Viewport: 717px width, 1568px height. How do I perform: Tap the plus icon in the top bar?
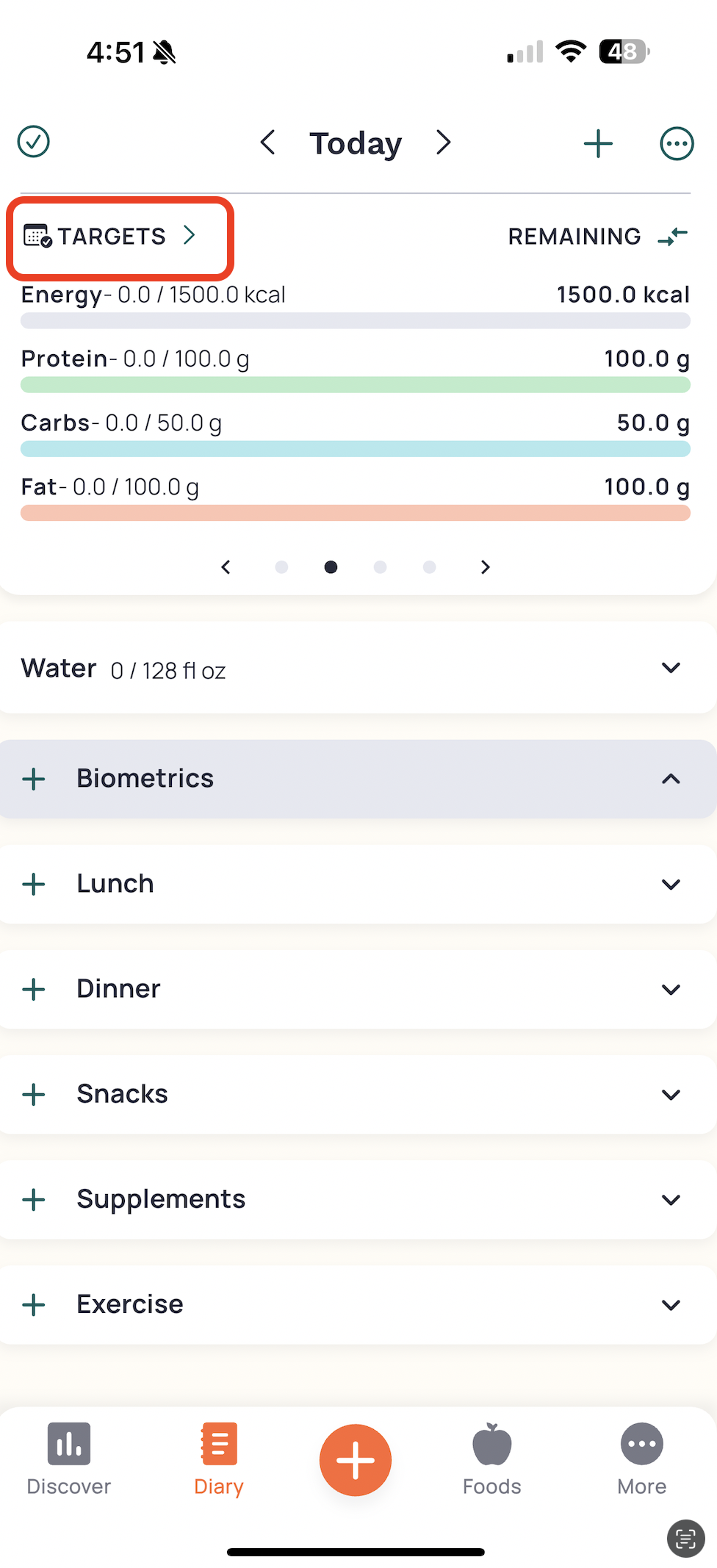[x=598, y=143]
